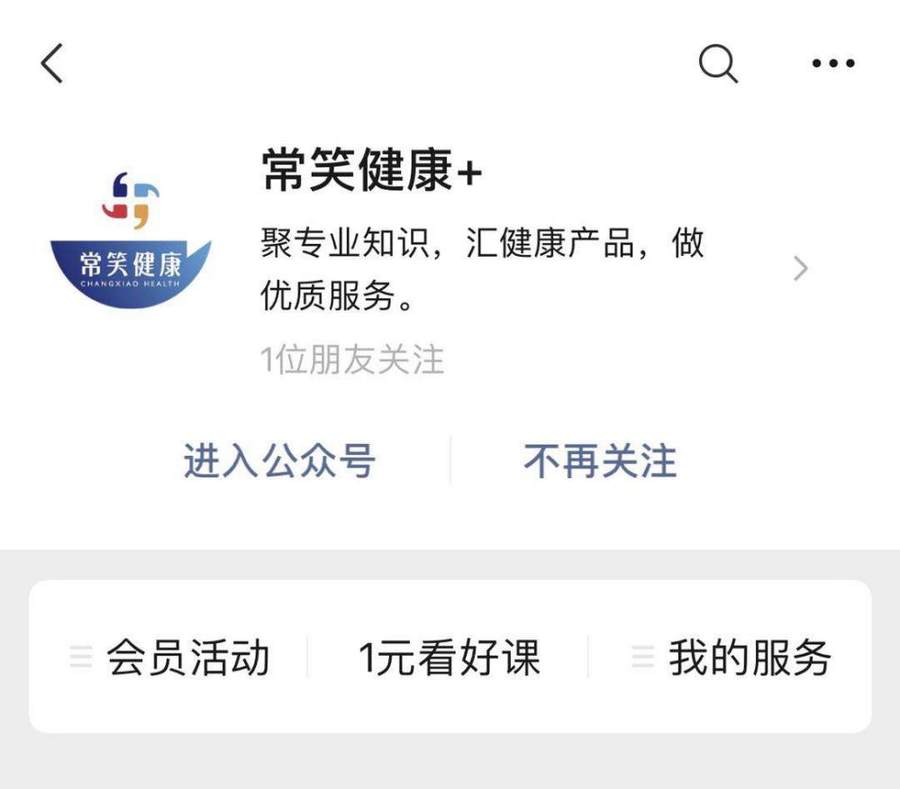The height and width of the screenshot is (789, 900).
Task: Open 1元看好课
Action: (x=449, y=657)
